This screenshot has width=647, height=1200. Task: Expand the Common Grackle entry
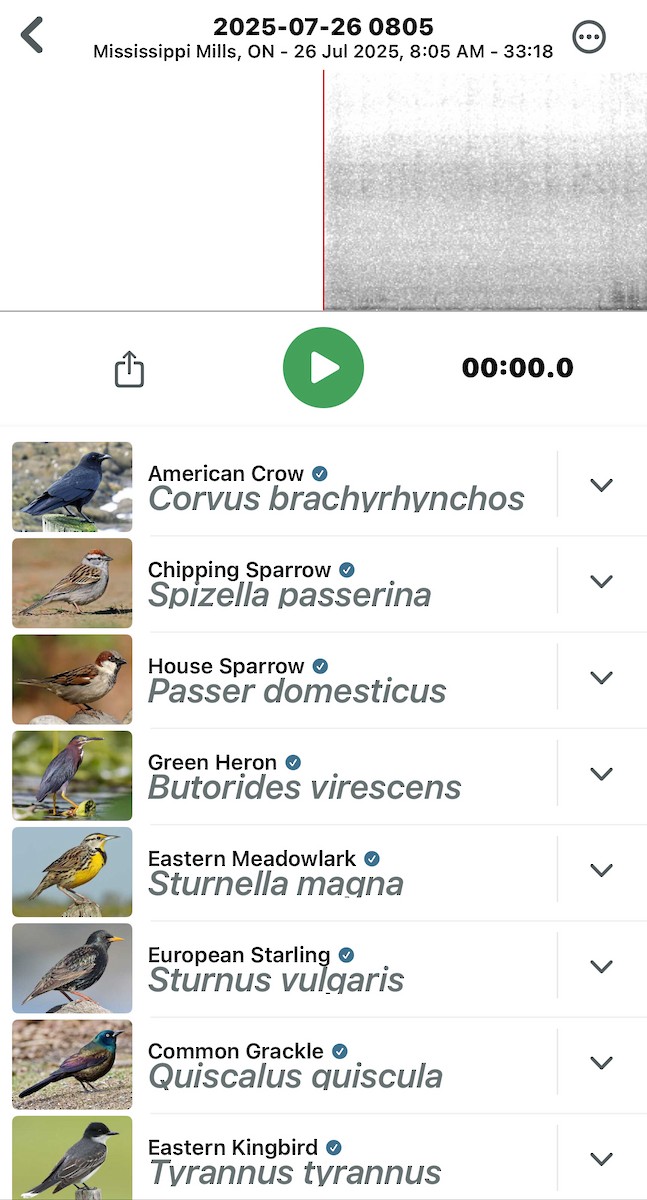click(600, 1063)
